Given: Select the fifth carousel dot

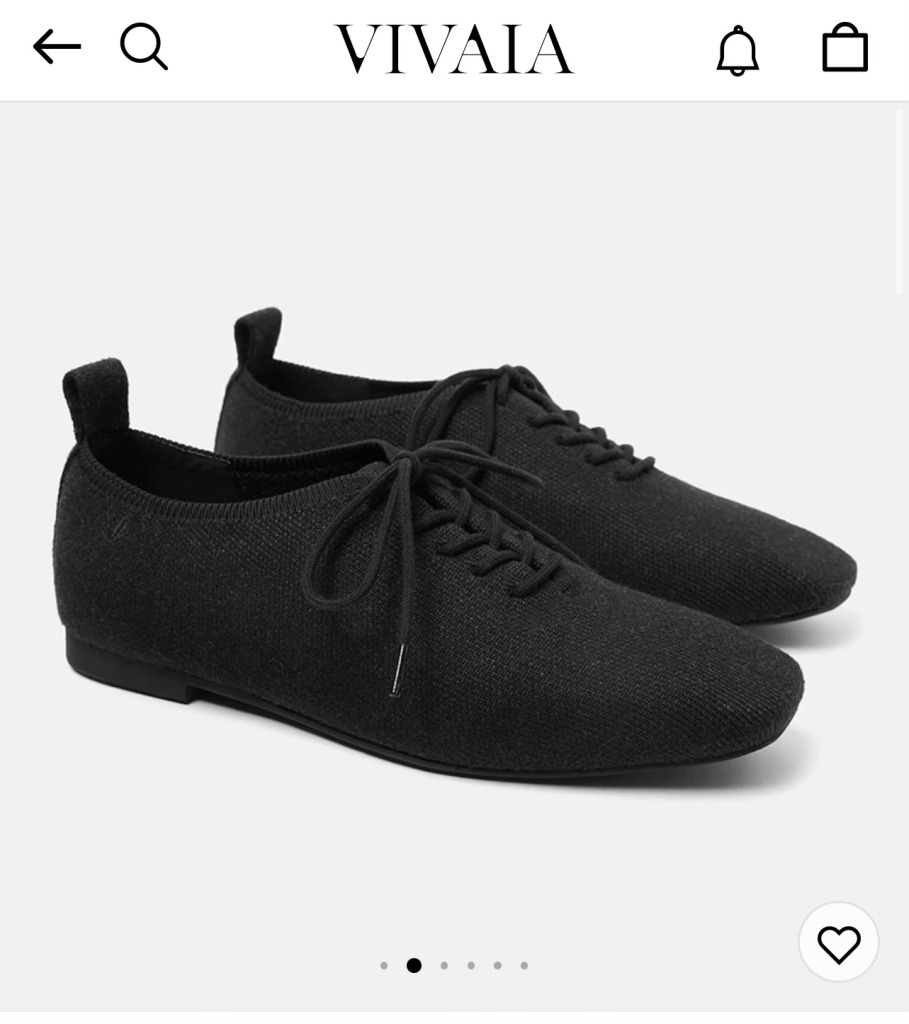Looking at the screenshot, I should (x=497, y=965).
